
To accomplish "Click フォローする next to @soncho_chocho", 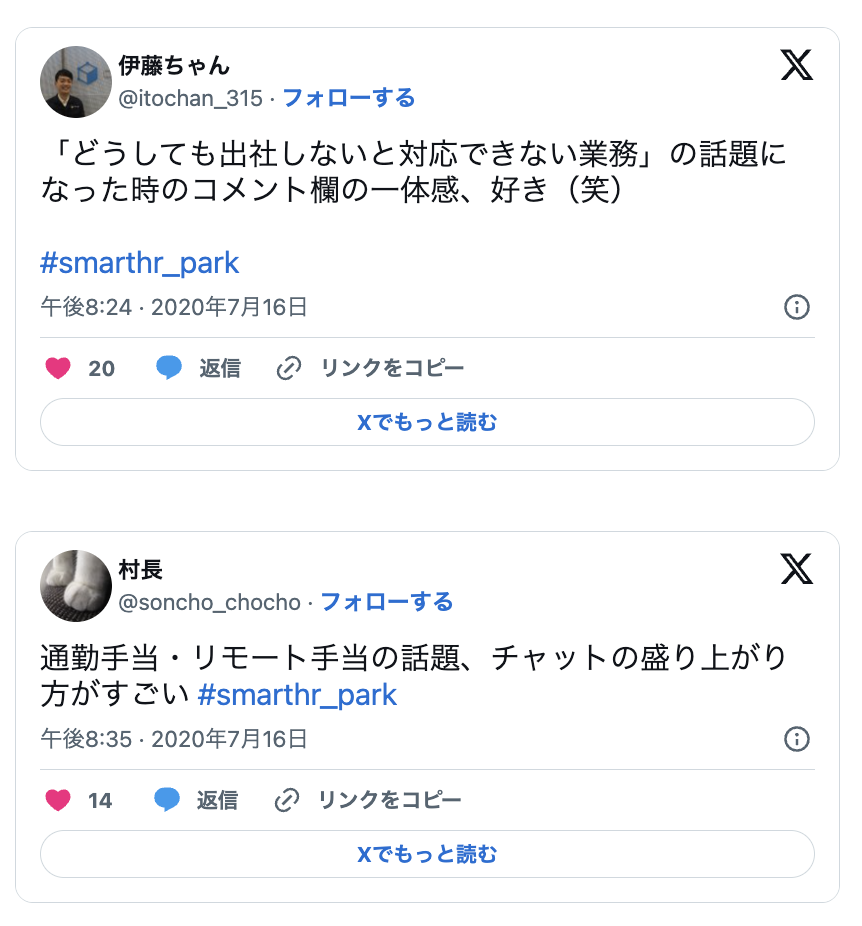I will click(x=386, y=602).
